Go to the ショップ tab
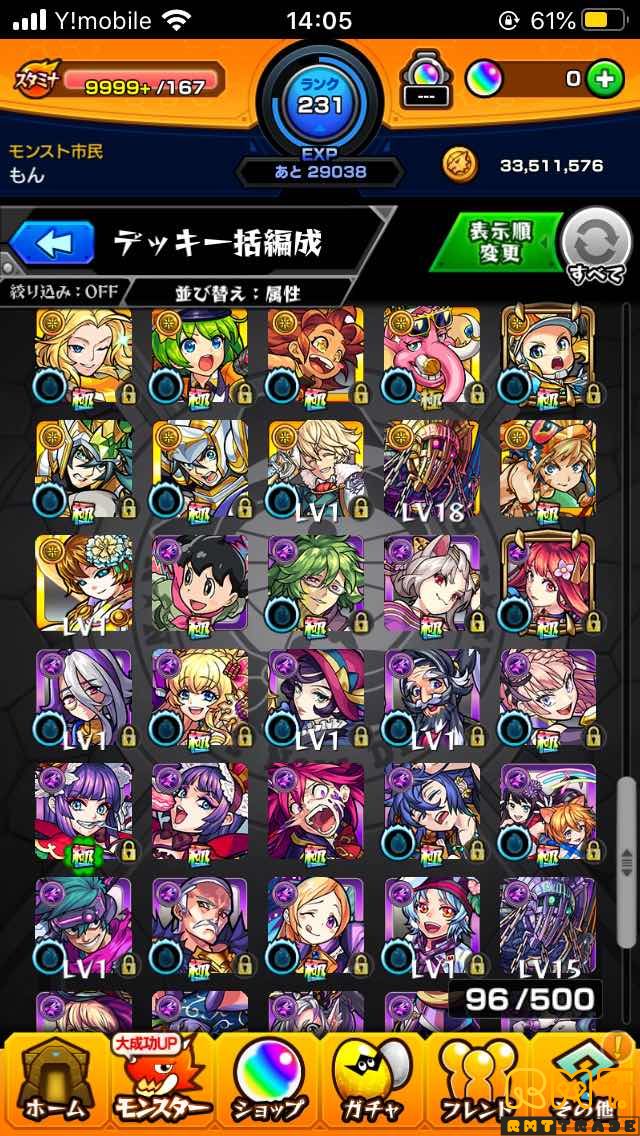Image resolution: width=640 pixels, height=1136 pixels. click(x=267, y=1082)
